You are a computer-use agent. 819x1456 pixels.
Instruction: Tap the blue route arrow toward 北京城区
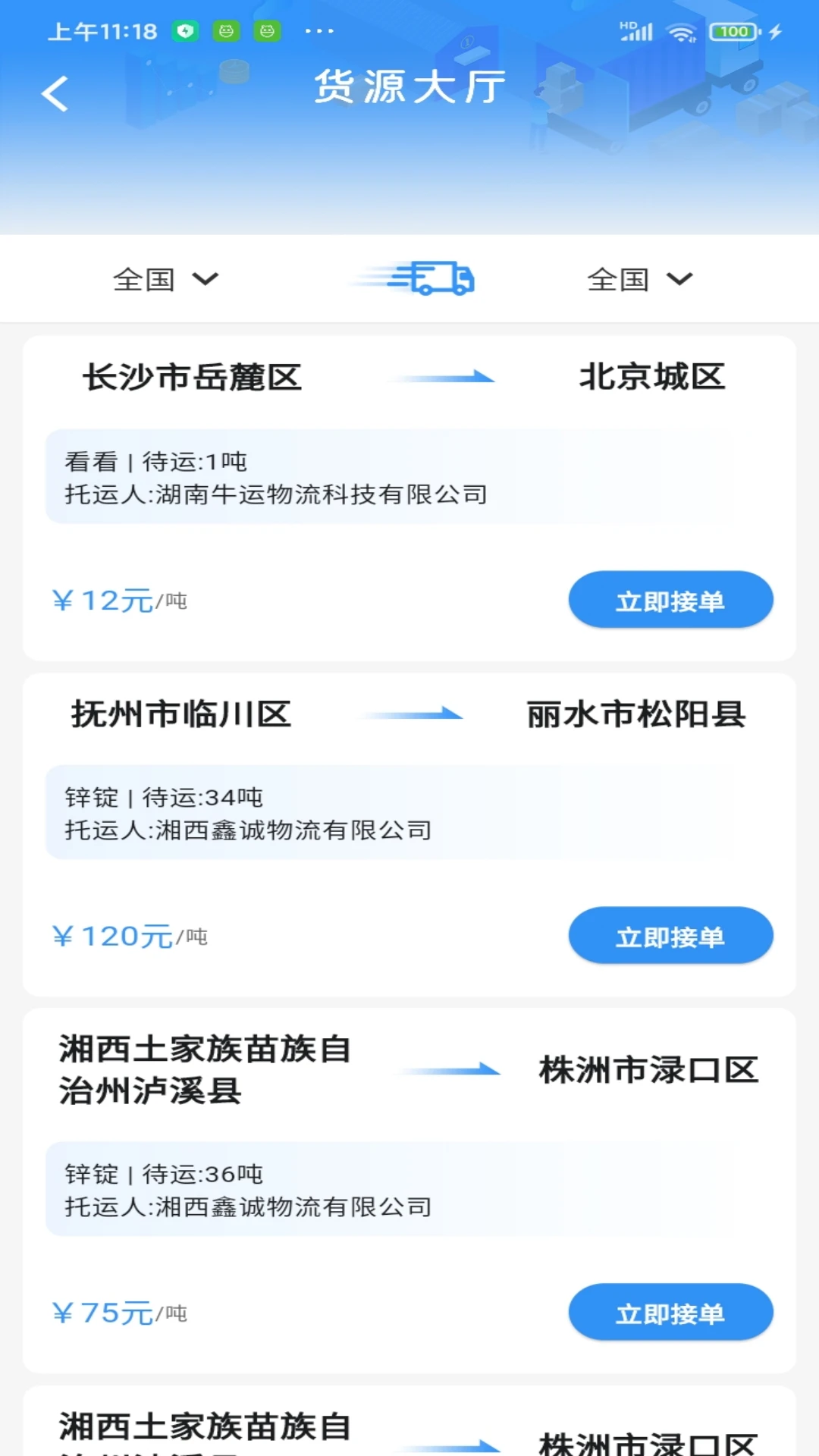coord(444,377)
